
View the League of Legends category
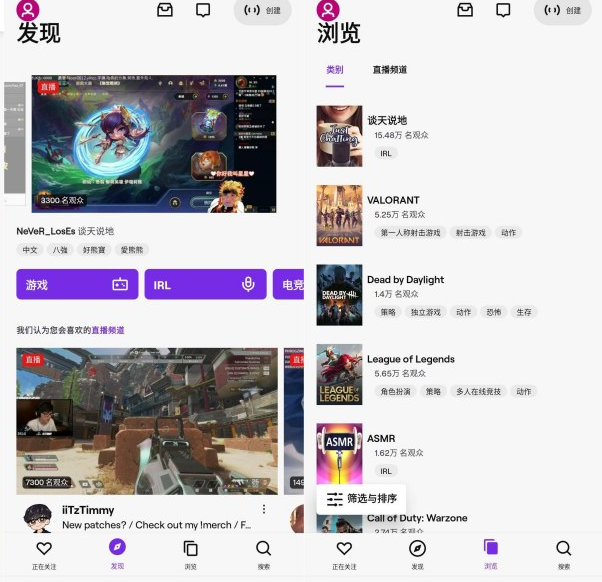pyautogui.click(x=410, y=359)
